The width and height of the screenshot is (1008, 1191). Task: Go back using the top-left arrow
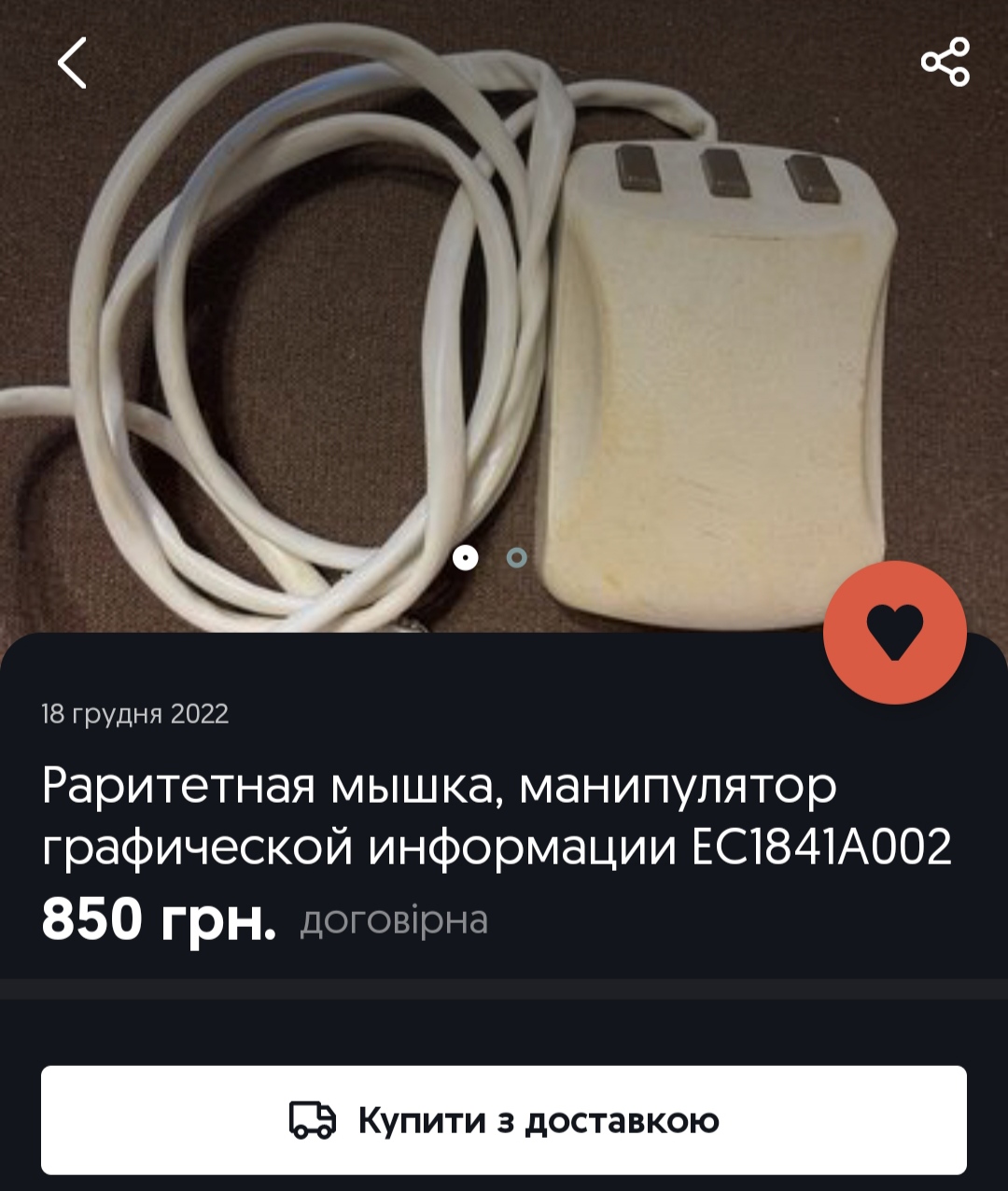(72, 63)
